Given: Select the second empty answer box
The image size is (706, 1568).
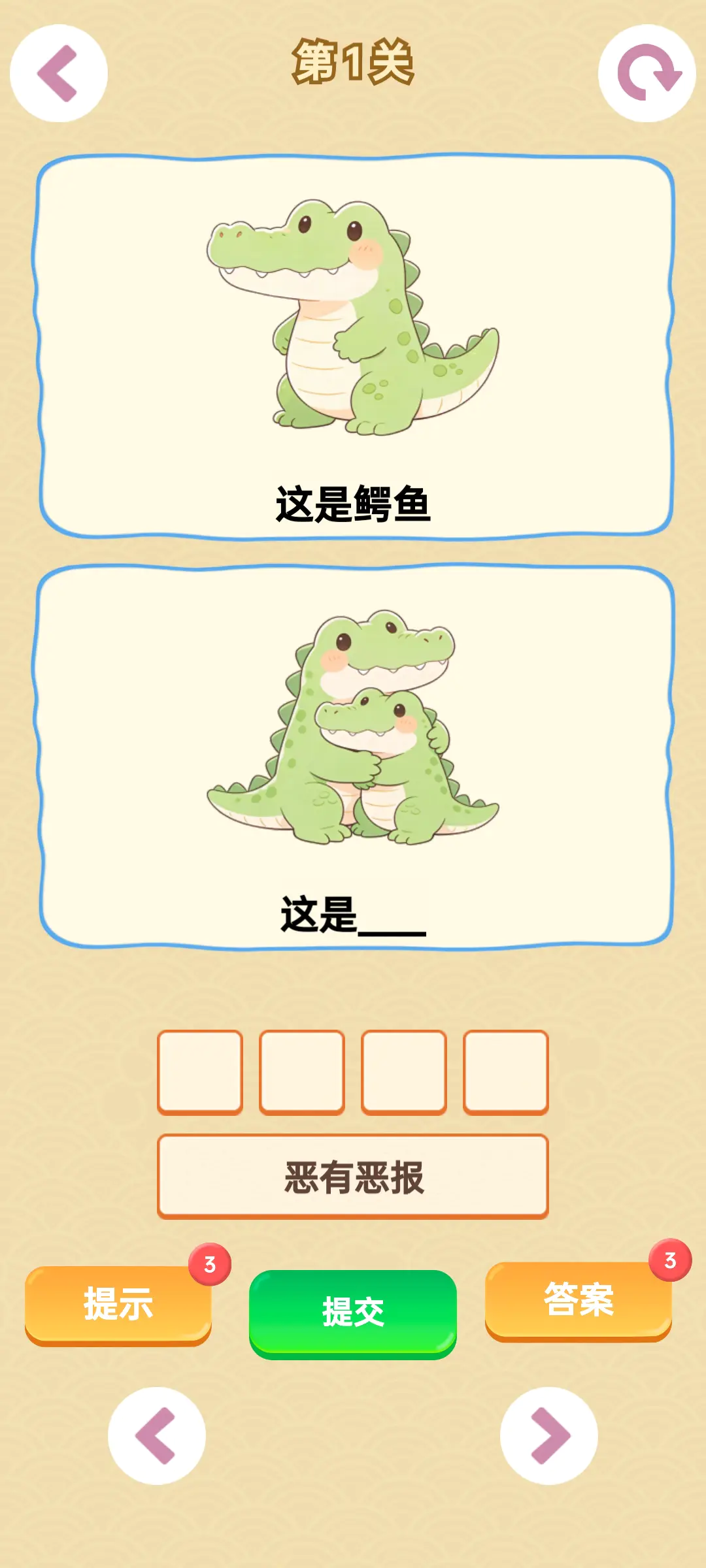Looking at the screenshot, I should tap(302, 1072).
